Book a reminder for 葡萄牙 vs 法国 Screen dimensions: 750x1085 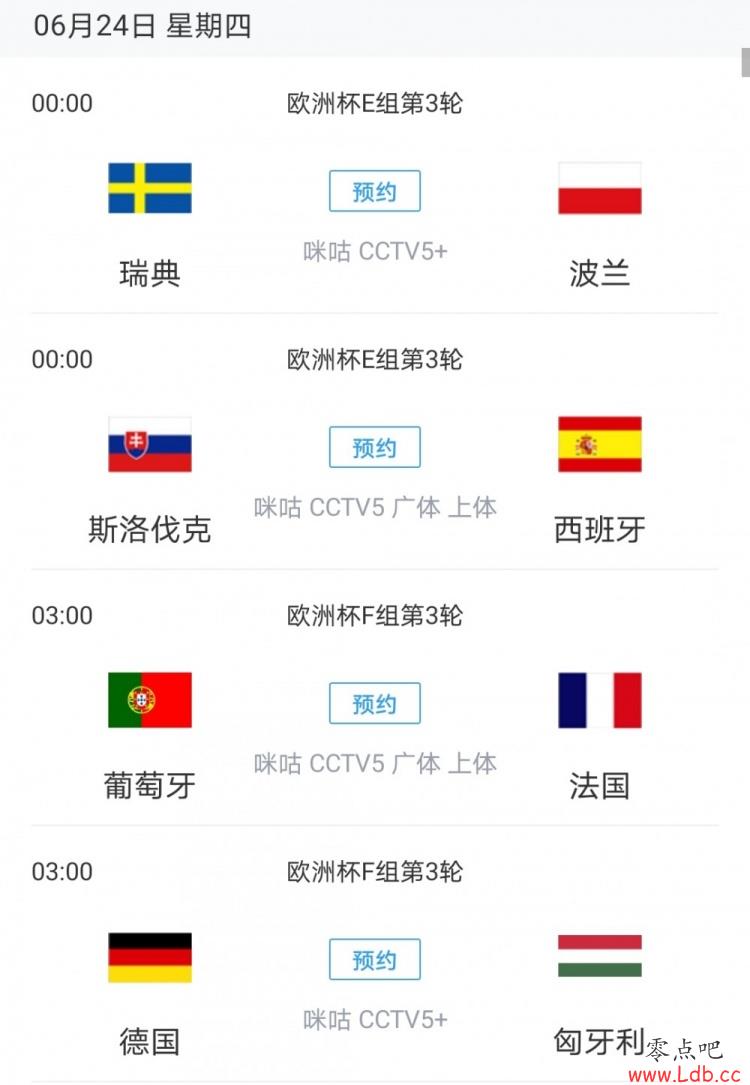375,704
